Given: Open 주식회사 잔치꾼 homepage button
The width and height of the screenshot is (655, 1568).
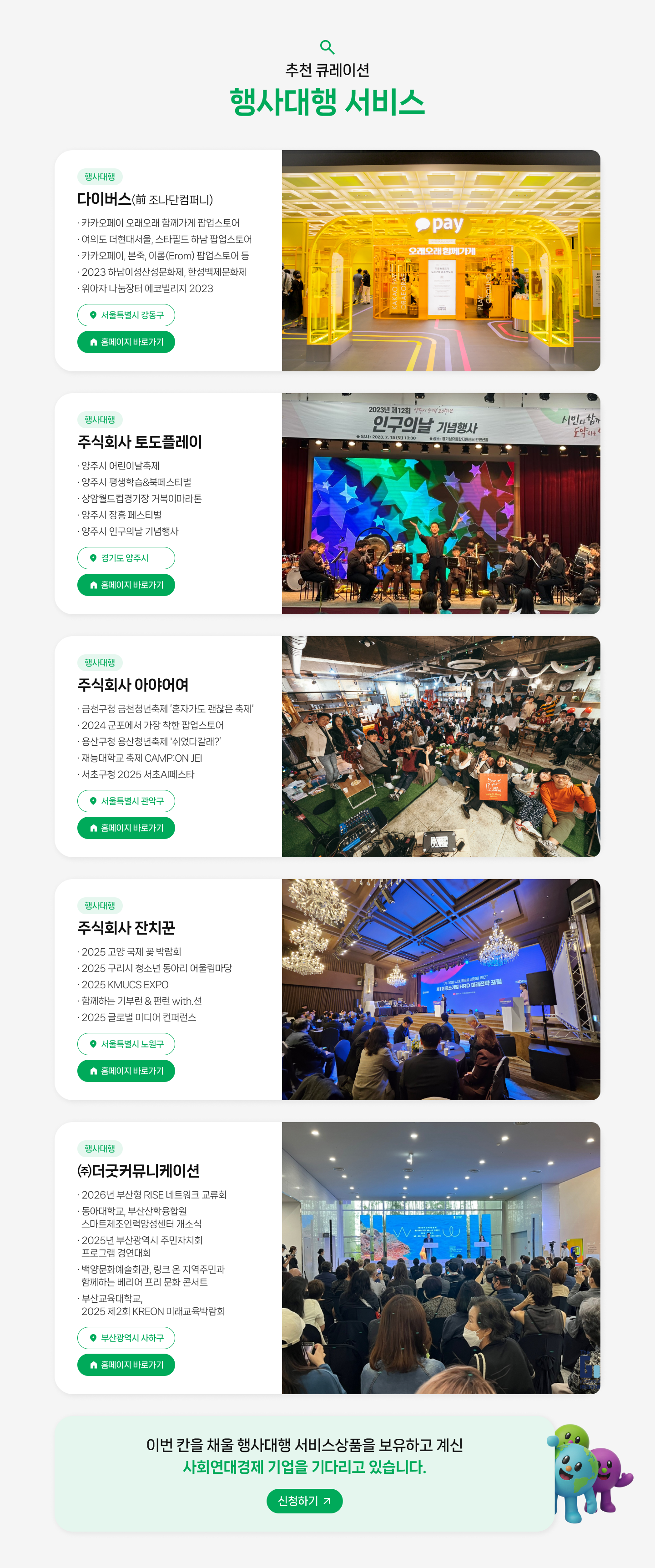Looking at the screenshot, I should pyautogui.click(x=126, y=1071).
